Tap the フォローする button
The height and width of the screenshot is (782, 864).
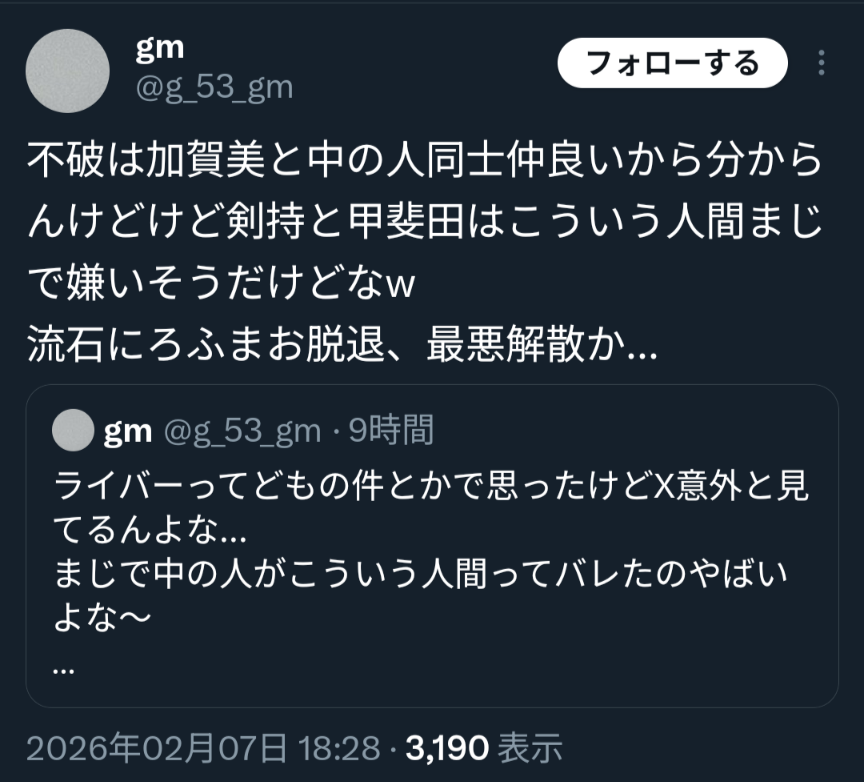672,63
